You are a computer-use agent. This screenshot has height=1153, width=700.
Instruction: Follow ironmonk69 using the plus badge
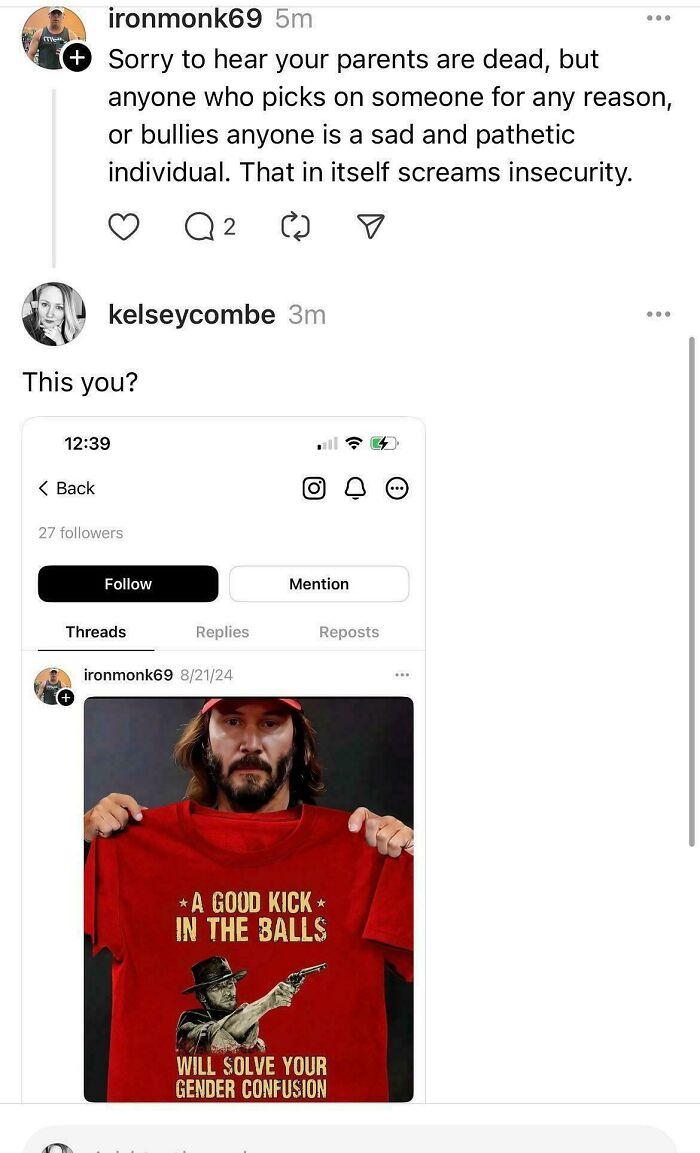[76, 57]
